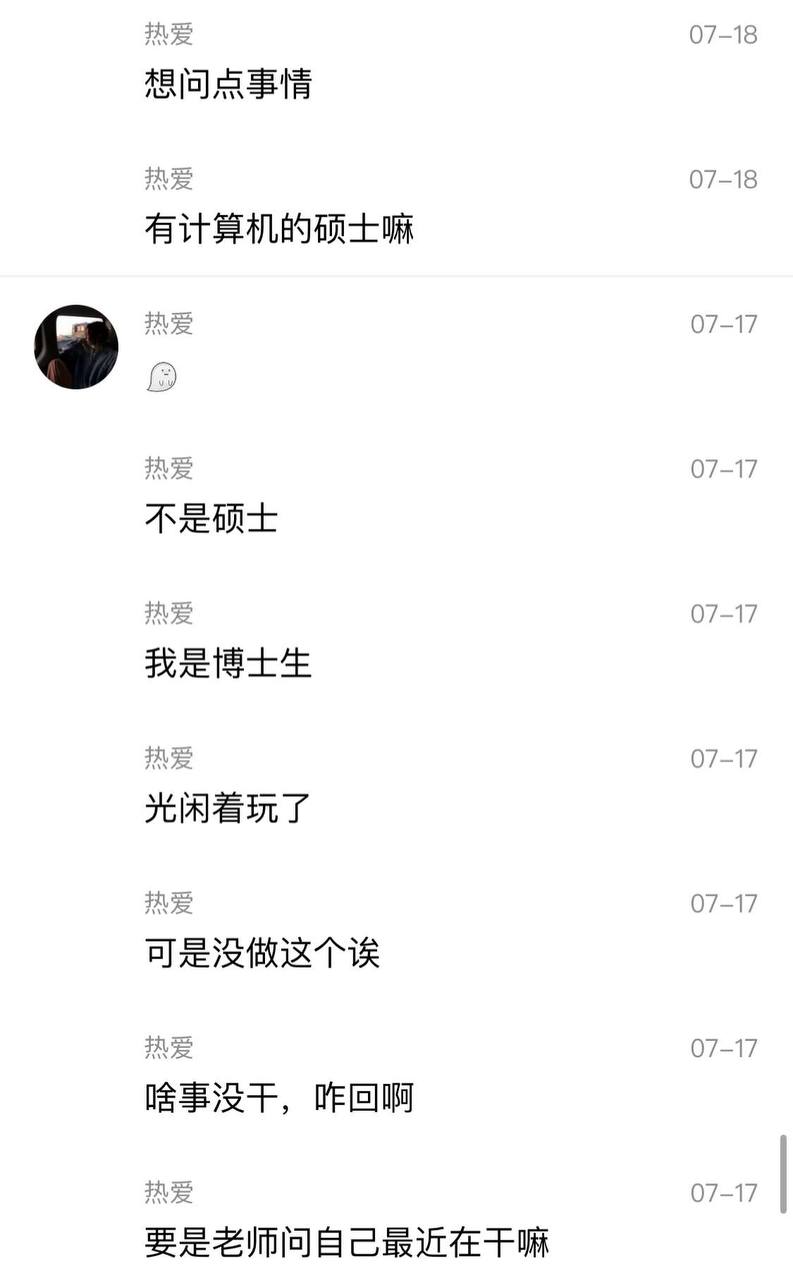Click the message 啥事没干，咋回啊

[x=280, y=1097]
